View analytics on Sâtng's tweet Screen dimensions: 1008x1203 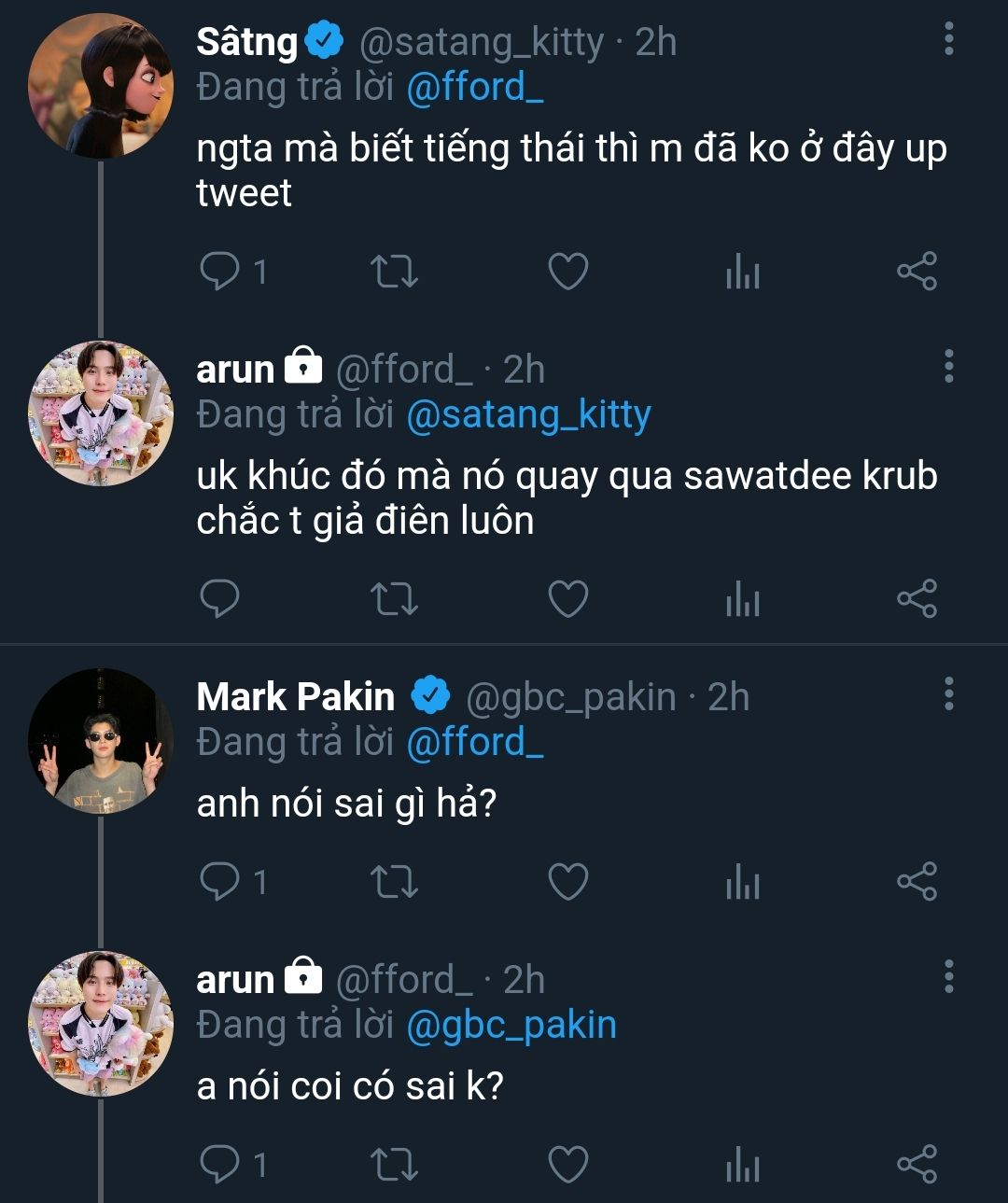[x=742, y=272]
